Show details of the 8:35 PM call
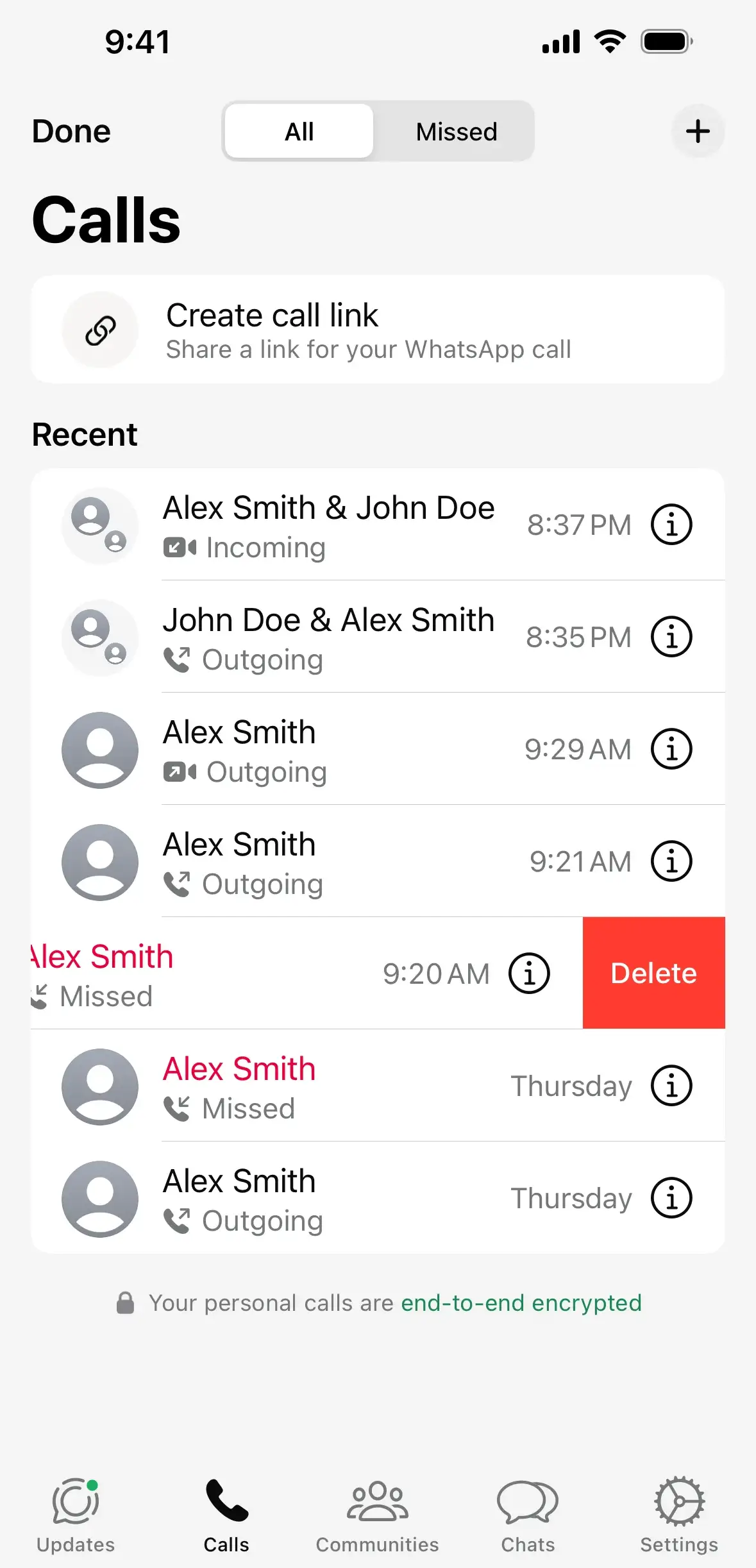The image size is (756, 1568). 671,637
